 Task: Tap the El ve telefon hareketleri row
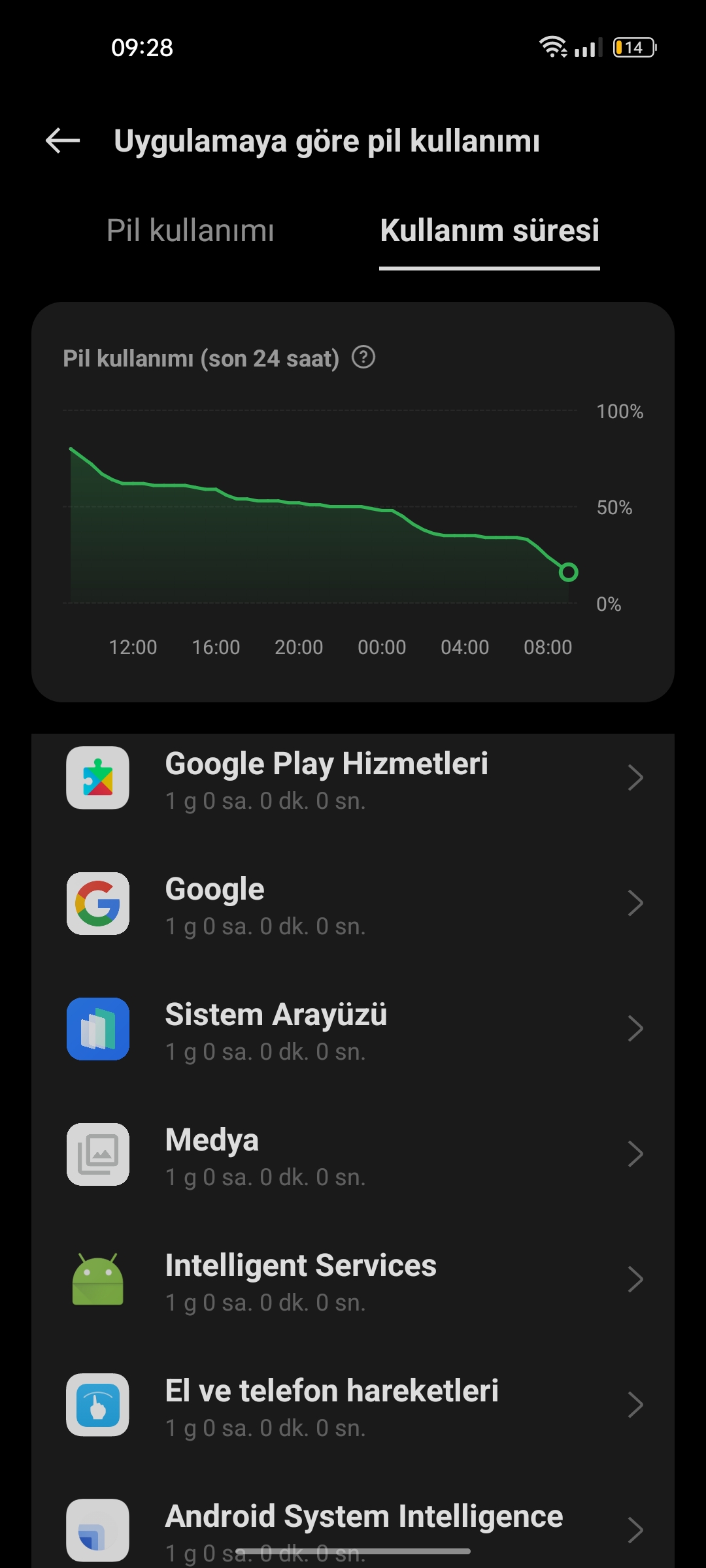click(x=353, y=1406)
